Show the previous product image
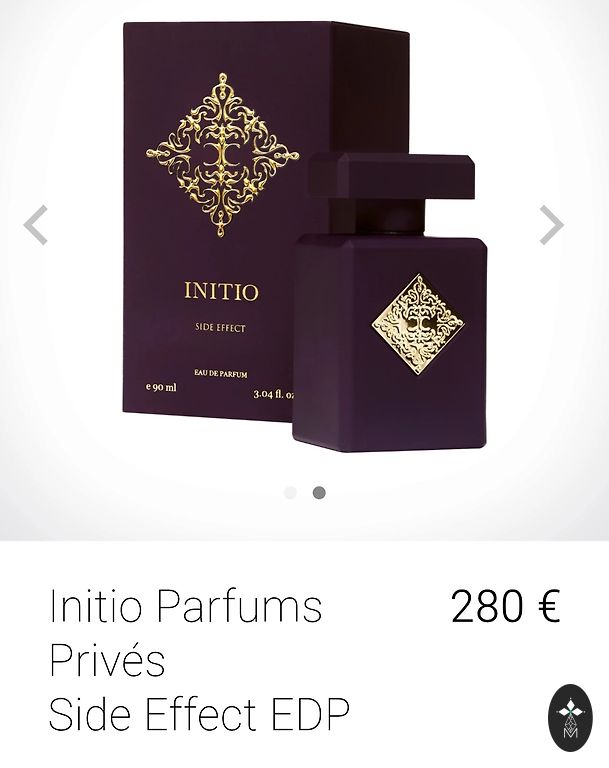This screenshot has height=768, width=609. coord(36,225)
